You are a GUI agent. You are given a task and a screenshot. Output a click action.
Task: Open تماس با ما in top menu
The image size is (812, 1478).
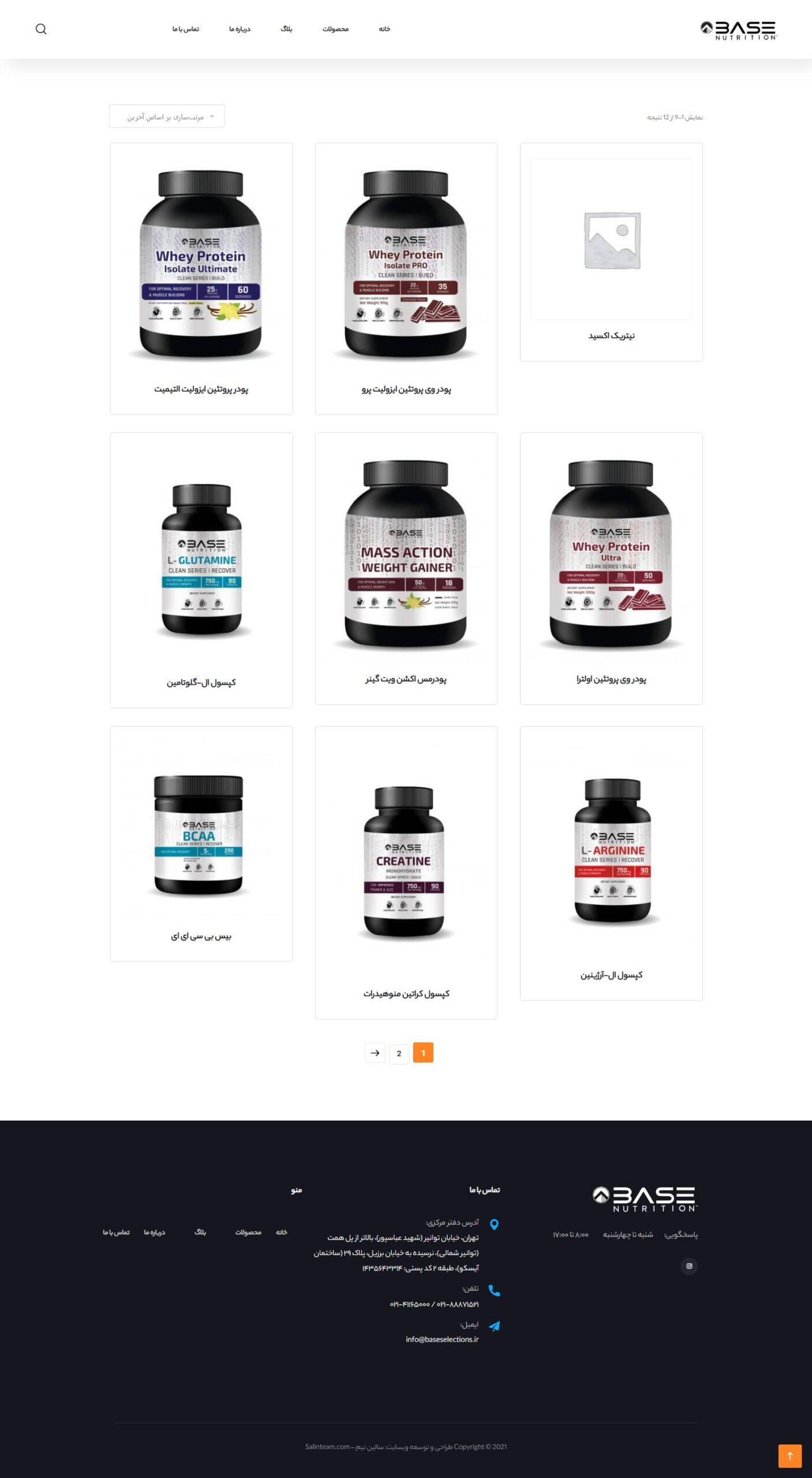click(x=185, y=29)
